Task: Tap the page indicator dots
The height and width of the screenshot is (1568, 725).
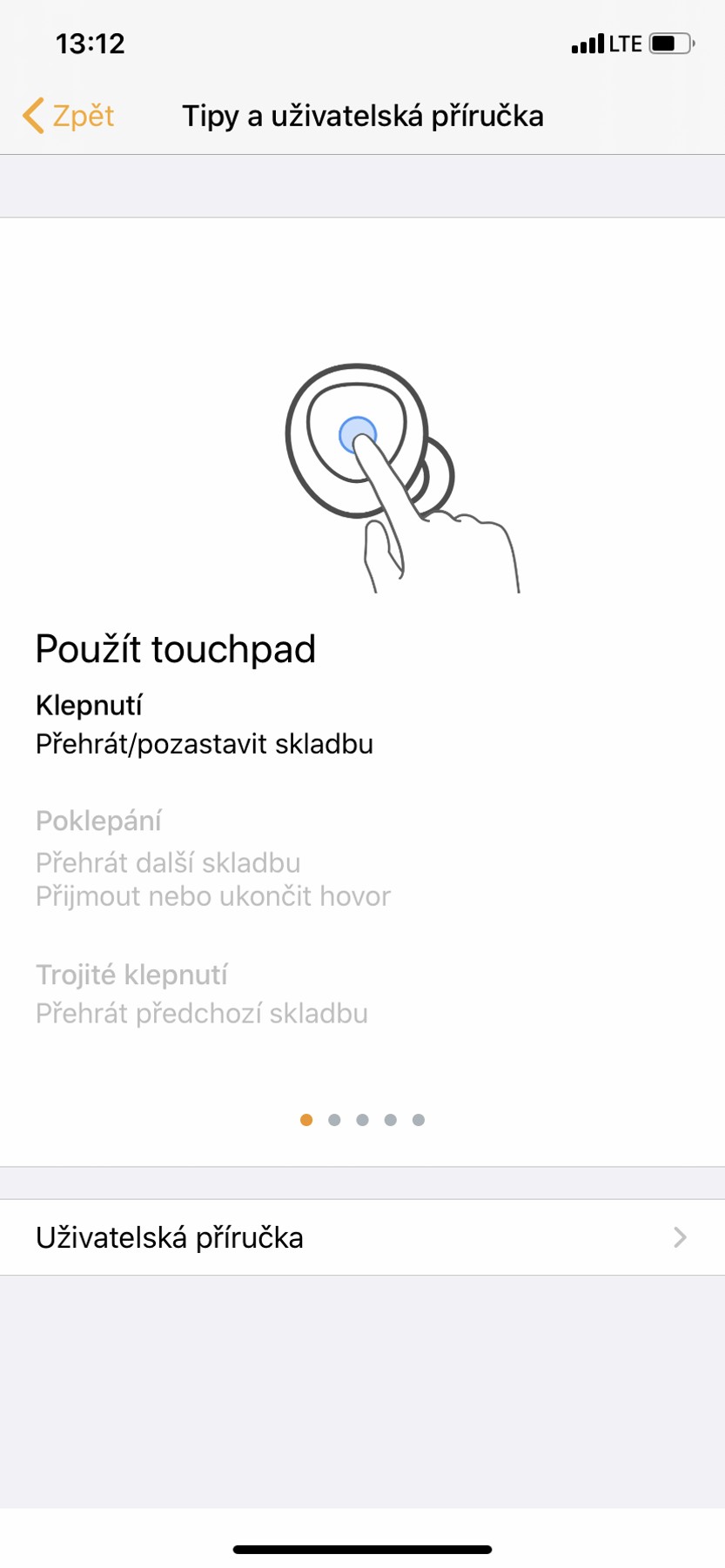Action: pos(362,1120)
